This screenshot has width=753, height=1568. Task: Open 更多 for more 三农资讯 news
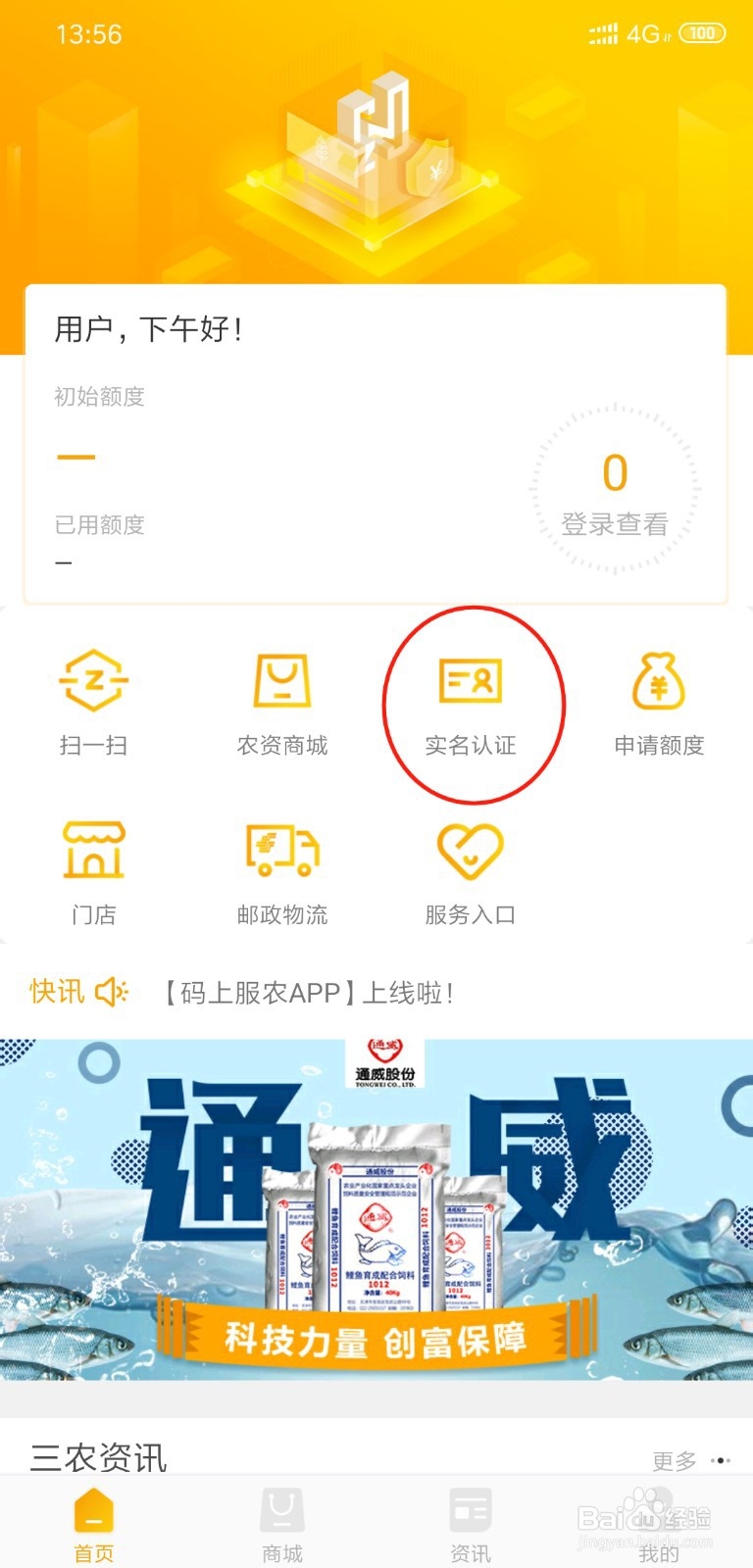[x=675, y=1460]
